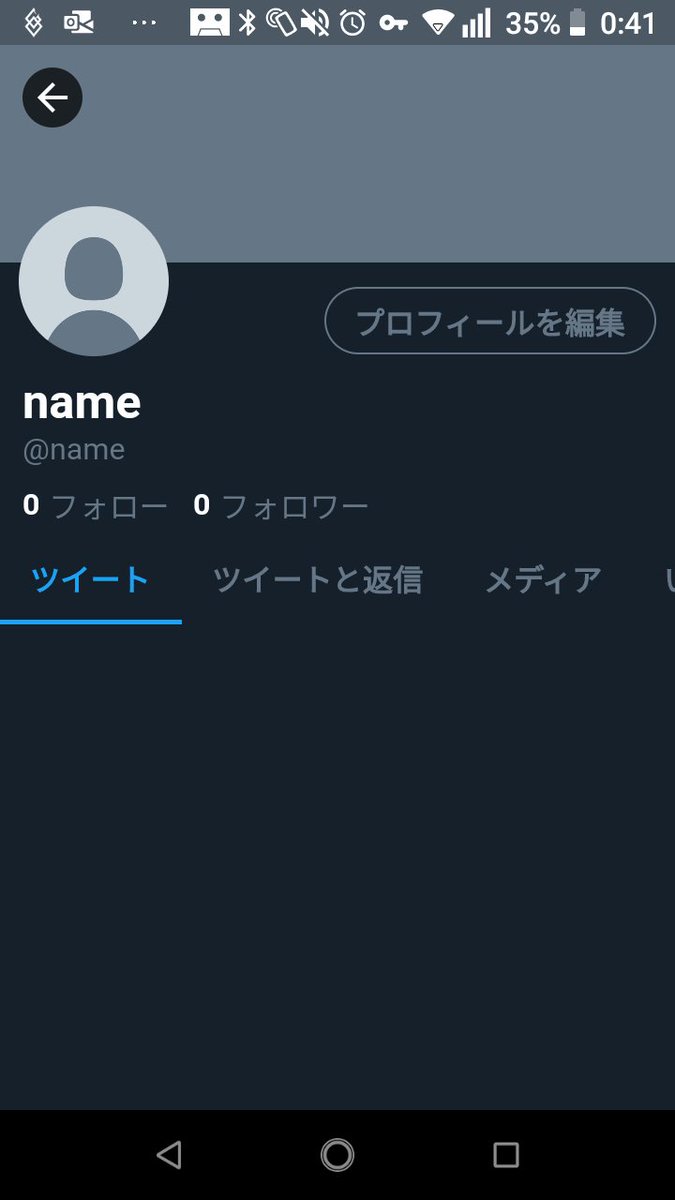This screenshot has width=675, height=1200.
Task: Tap the プロフィールを編集 button
Action: coord(490,321)
